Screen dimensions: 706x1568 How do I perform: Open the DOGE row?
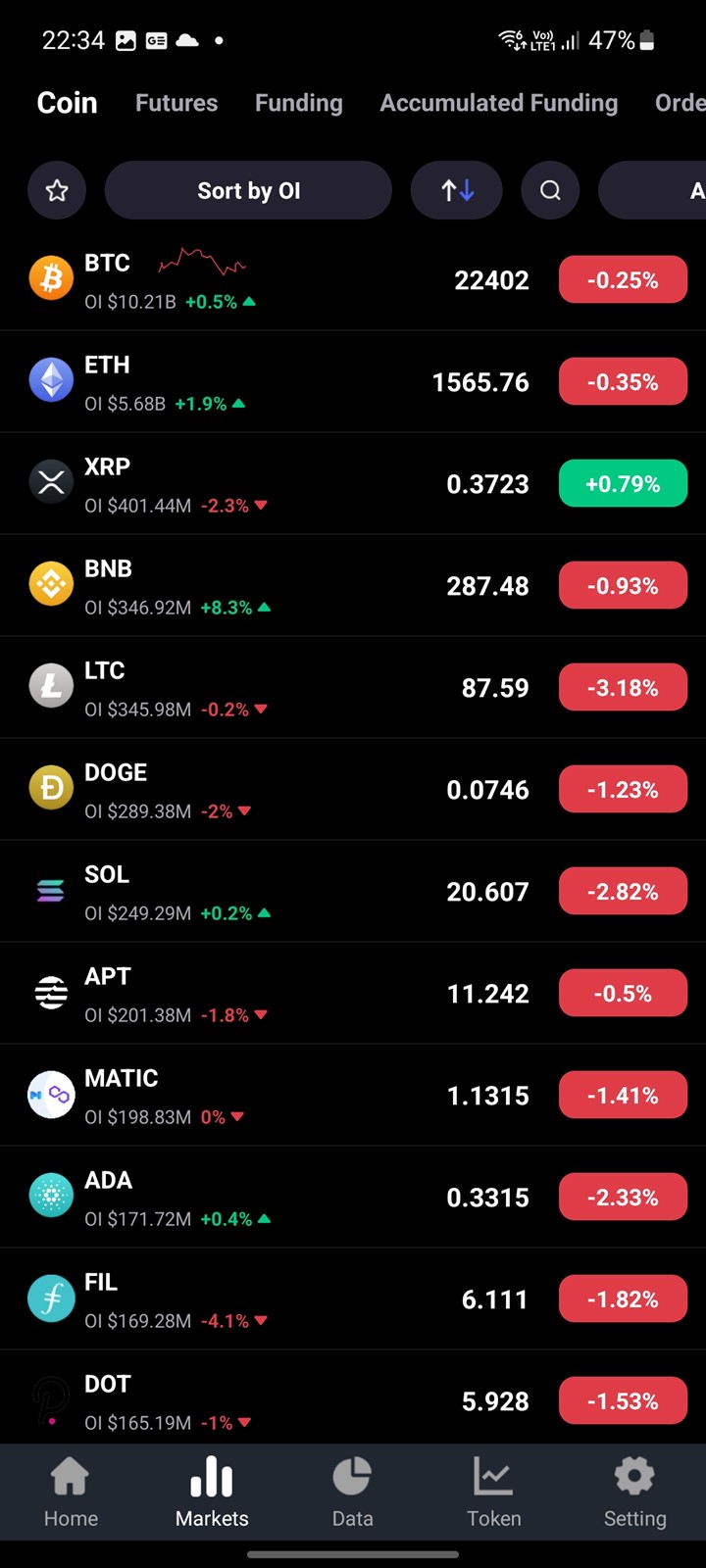point(353,790)
